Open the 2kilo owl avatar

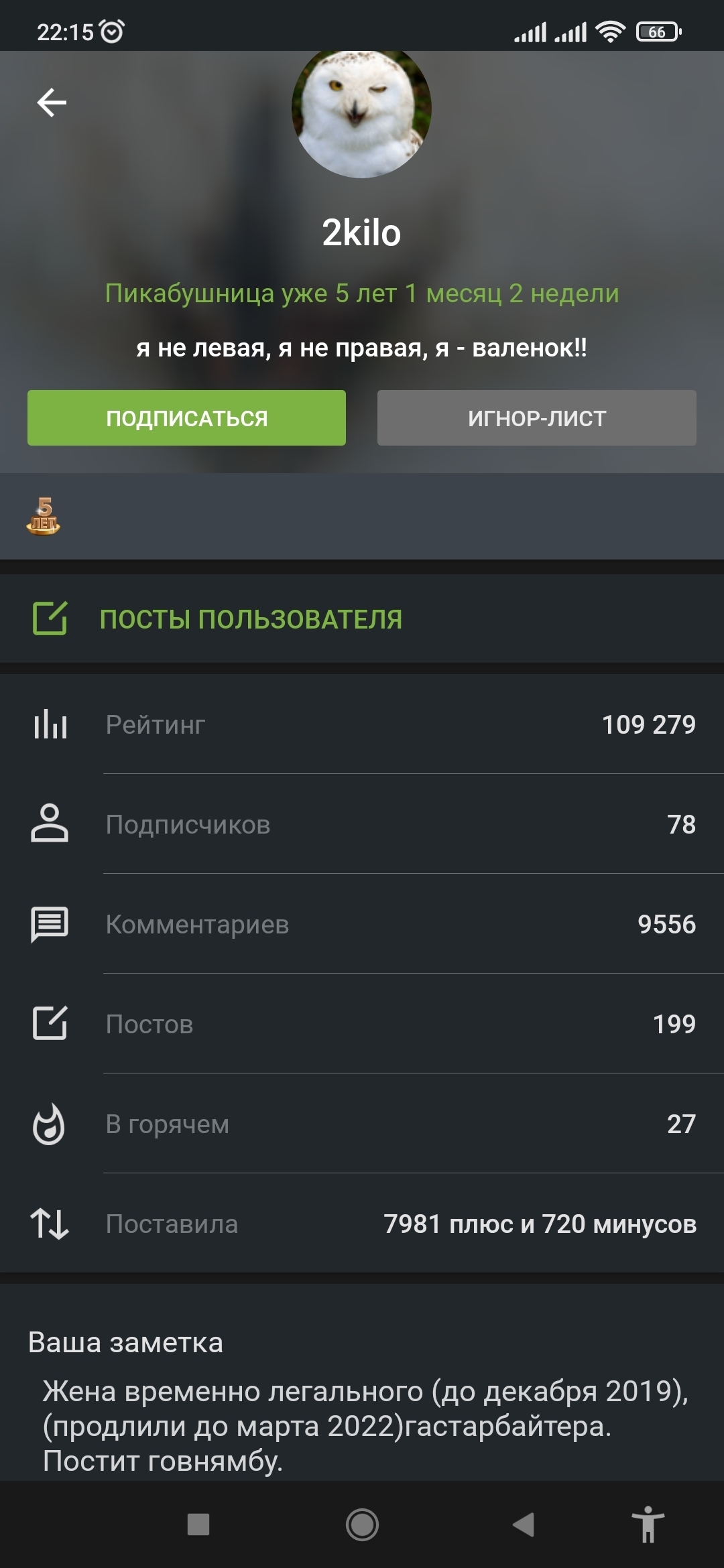(x=361, y=111)
